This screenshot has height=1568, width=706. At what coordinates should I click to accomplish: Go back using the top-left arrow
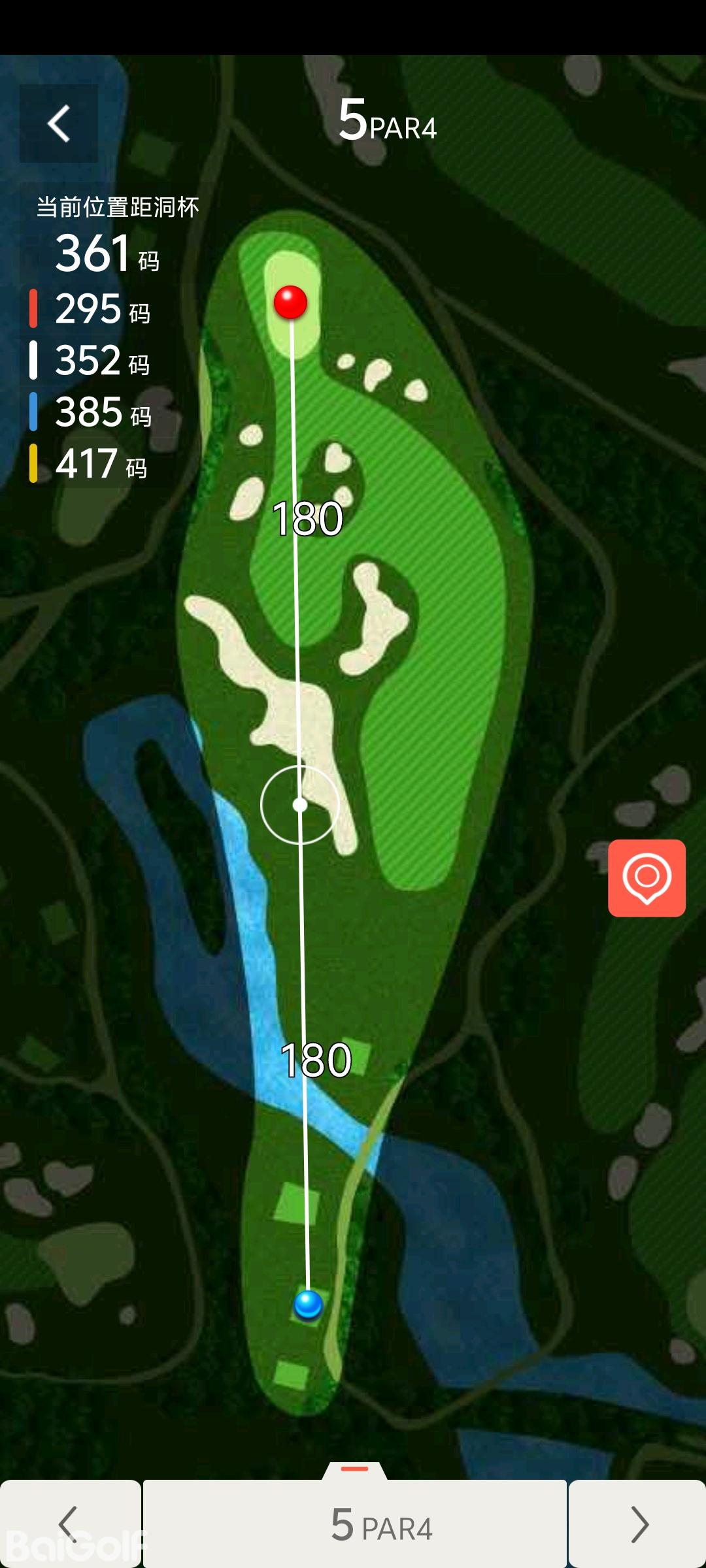59,123
